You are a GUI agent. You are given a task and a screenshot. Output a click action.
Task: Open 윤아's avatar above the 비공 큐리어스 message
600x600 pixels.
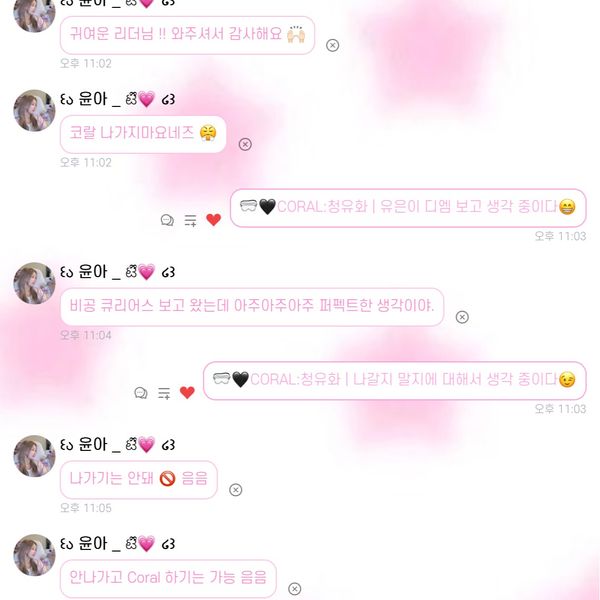pos(33,283)
